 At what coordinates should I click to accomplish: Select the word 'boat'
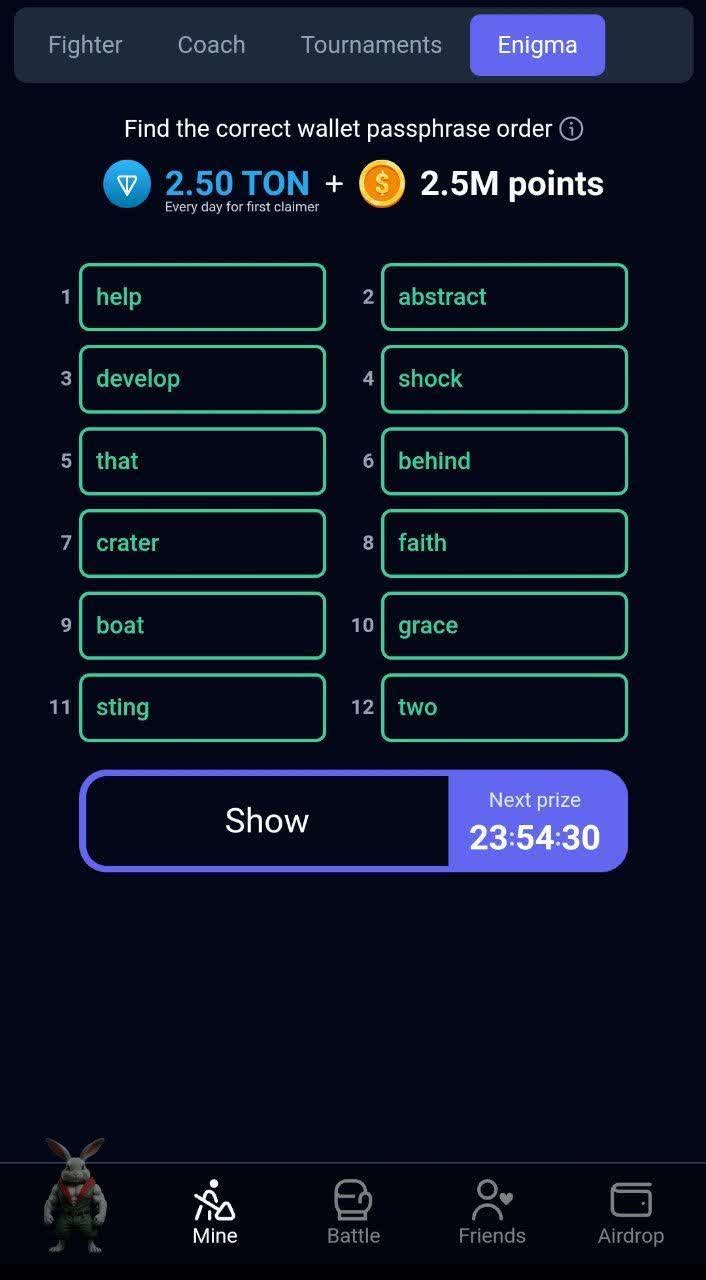(202, 625)
